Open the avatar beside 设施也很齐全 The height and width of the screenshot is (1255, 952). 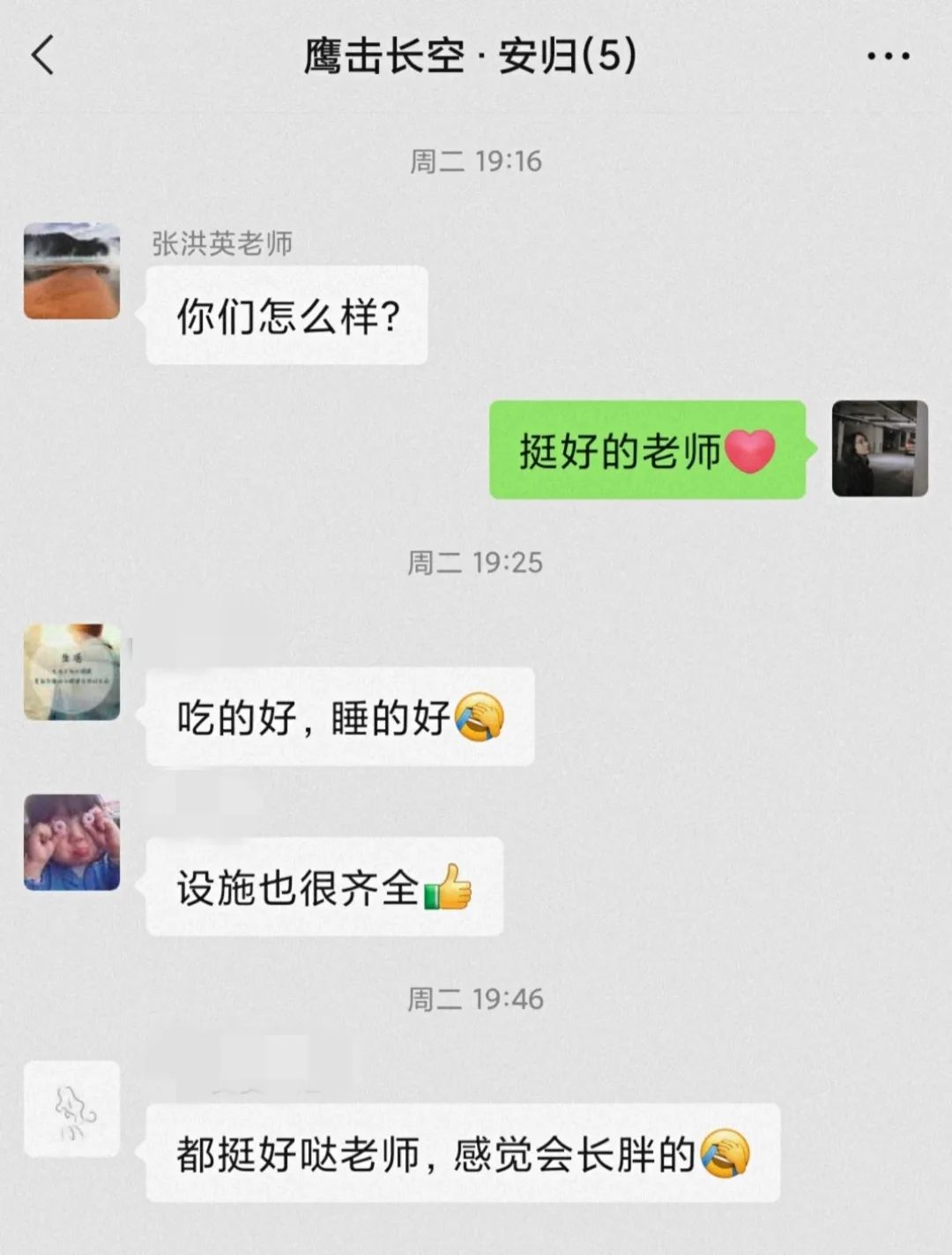click(x=71, y=842)
